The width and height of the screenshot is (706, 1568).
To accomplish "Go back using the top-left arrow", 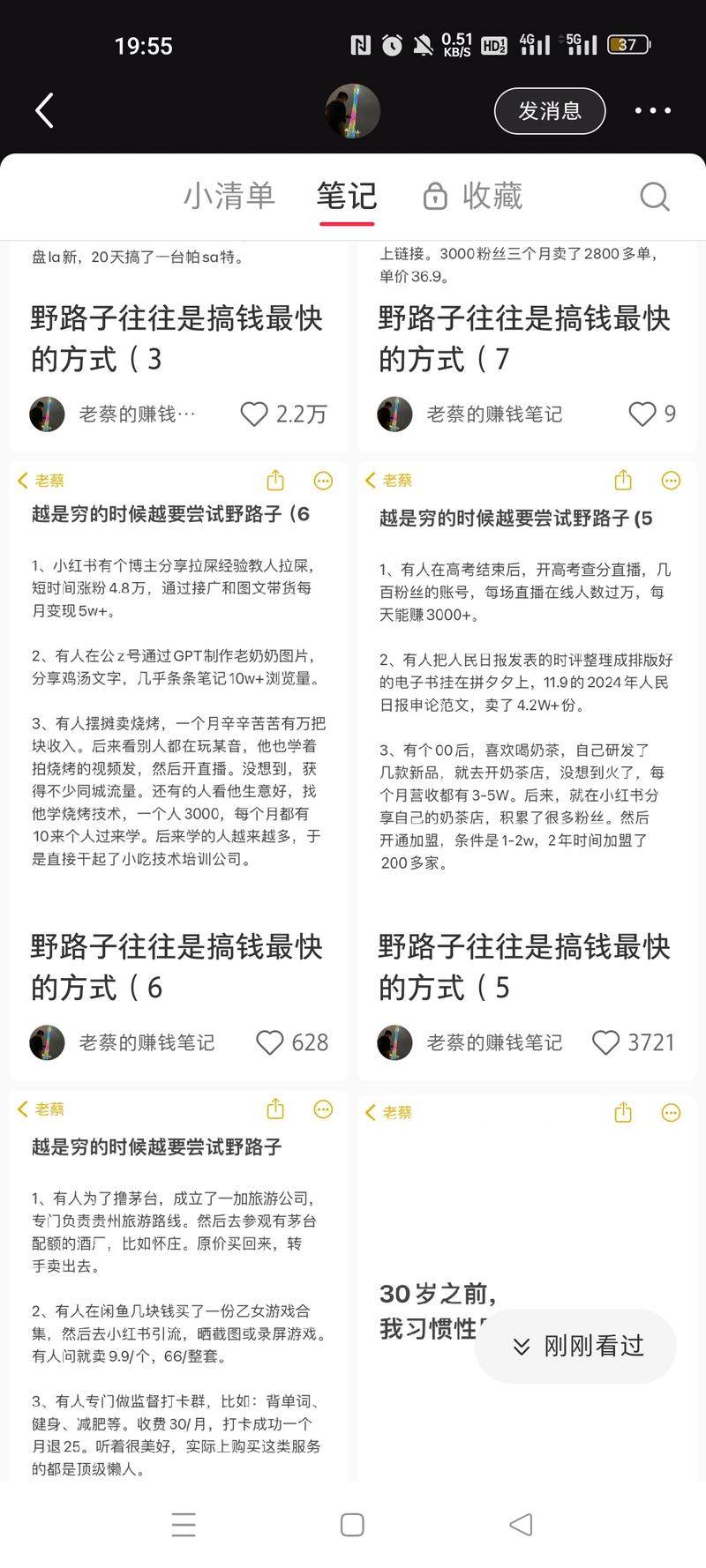I will [44, 111].
